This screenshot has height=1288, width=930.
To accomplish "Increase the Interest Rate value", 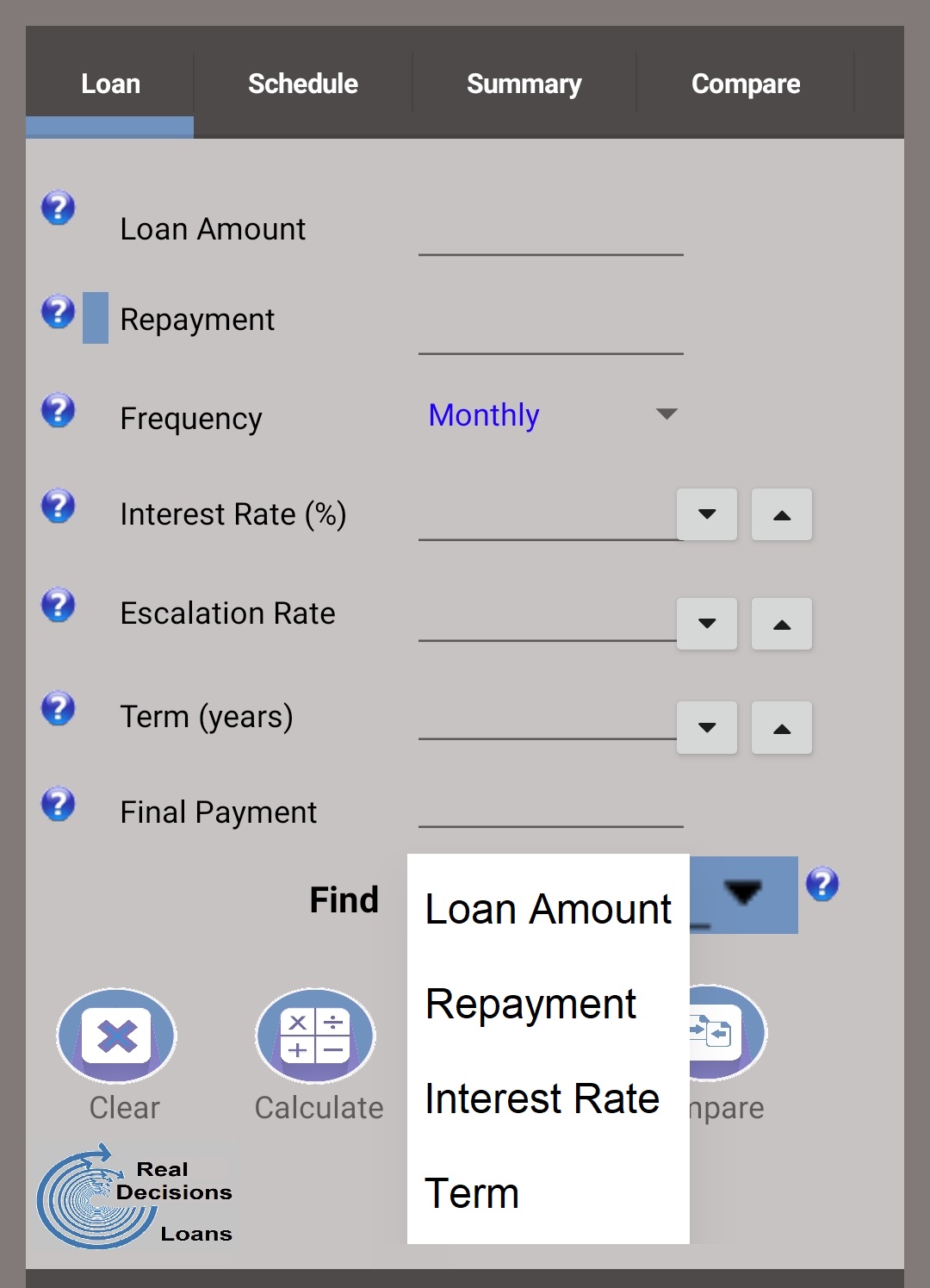I will click(x=781, y=514).
